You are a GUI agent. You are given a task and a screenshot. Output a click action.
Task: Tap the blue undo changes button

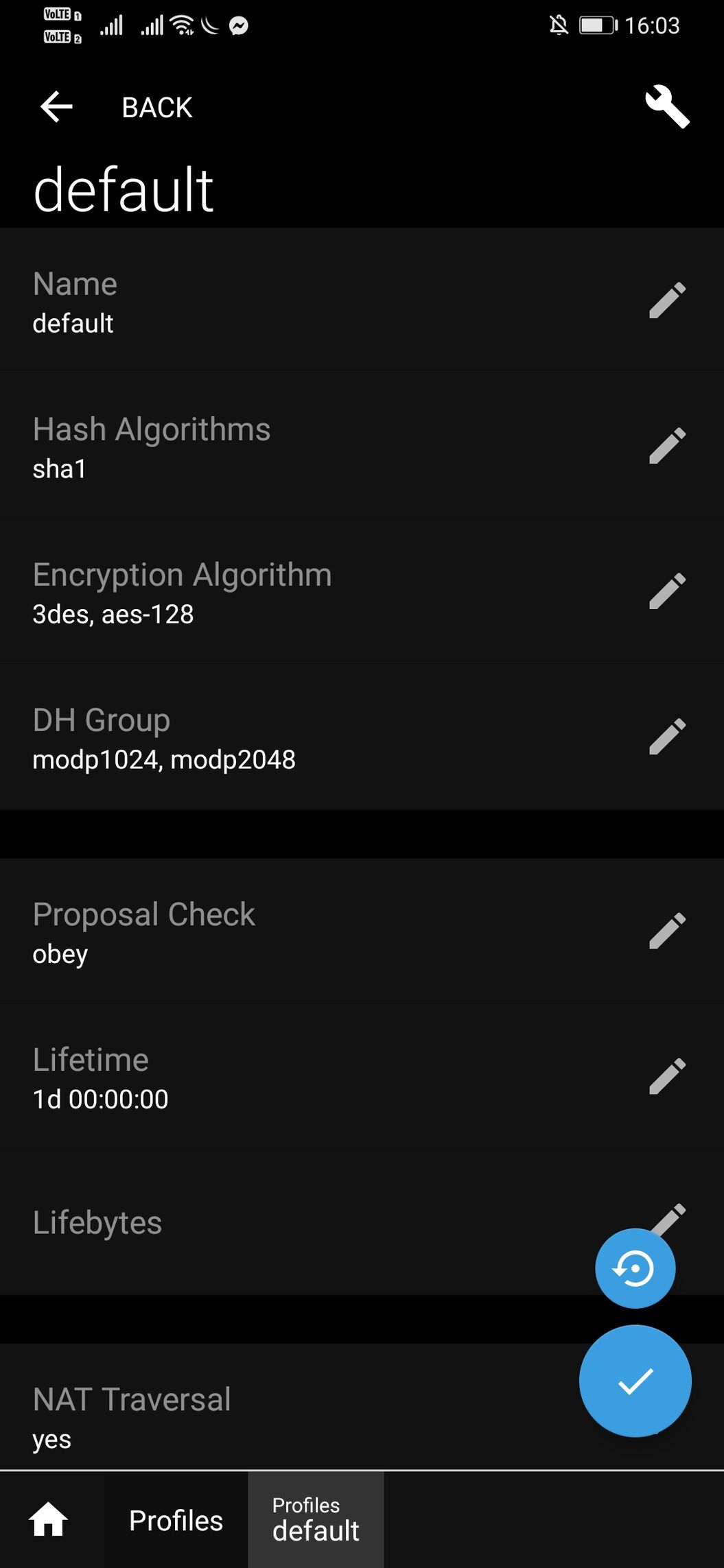point(635,1268)
